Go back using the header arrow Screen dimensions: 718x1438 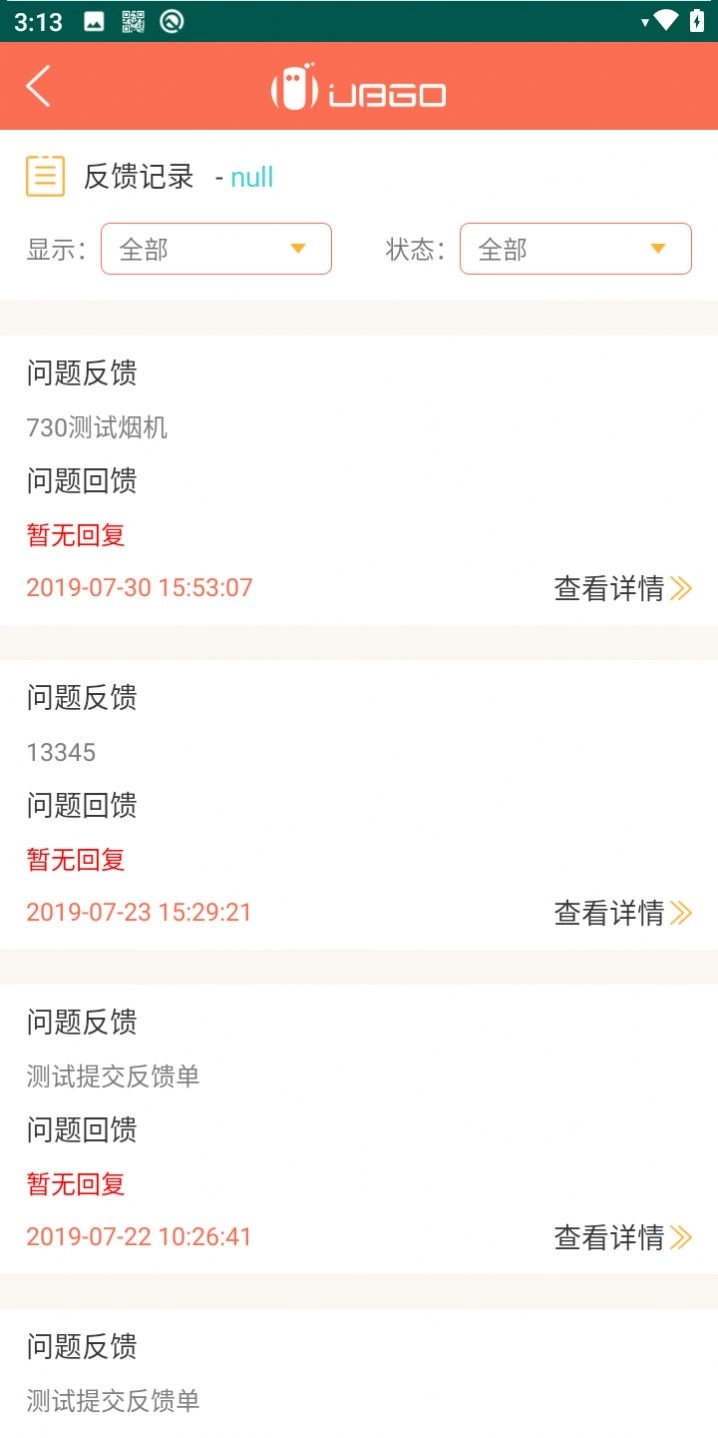[39, 87]
